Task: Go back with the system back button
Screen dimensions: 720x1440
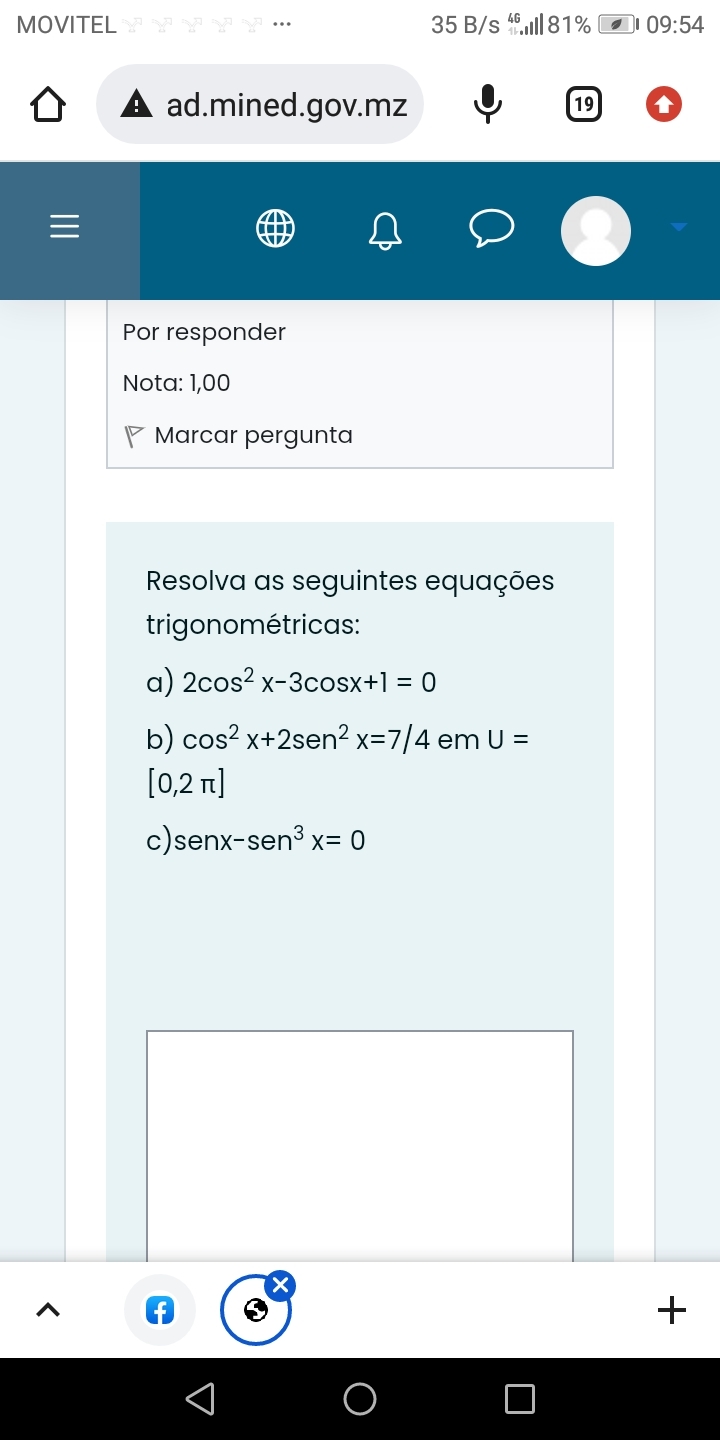Action: coord(200,1398)
